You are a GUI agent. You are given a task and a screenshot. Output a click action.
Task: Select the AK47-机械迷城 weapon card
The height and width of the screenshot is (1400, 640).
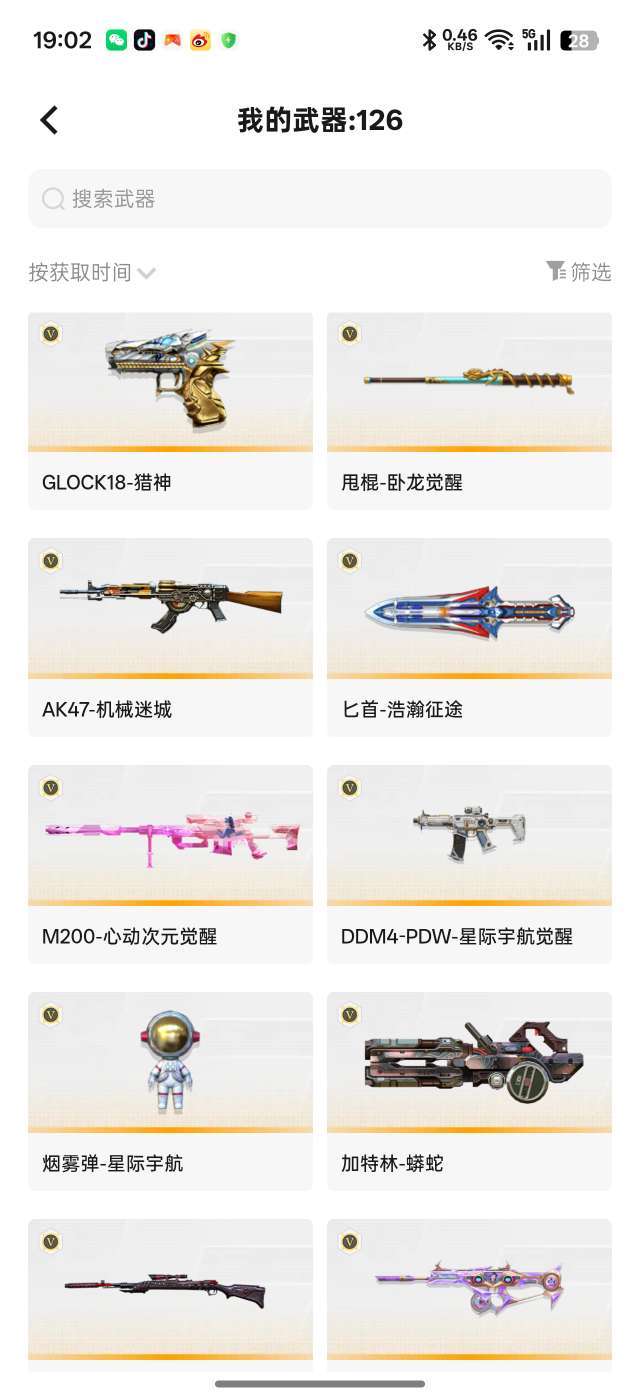point(170,637)
